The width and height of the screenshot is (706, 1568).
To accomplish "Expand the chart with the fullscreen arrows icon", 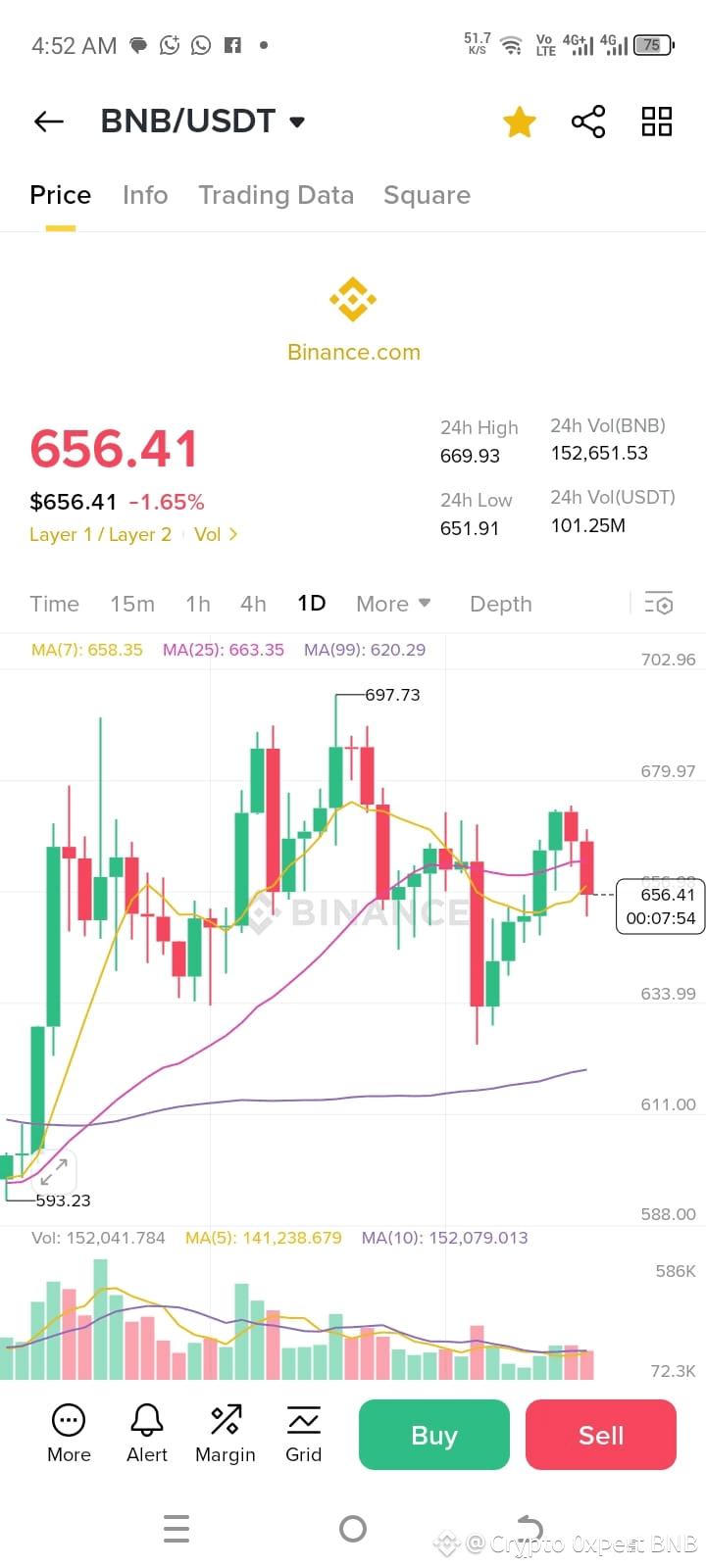I will coord(54,1172).
